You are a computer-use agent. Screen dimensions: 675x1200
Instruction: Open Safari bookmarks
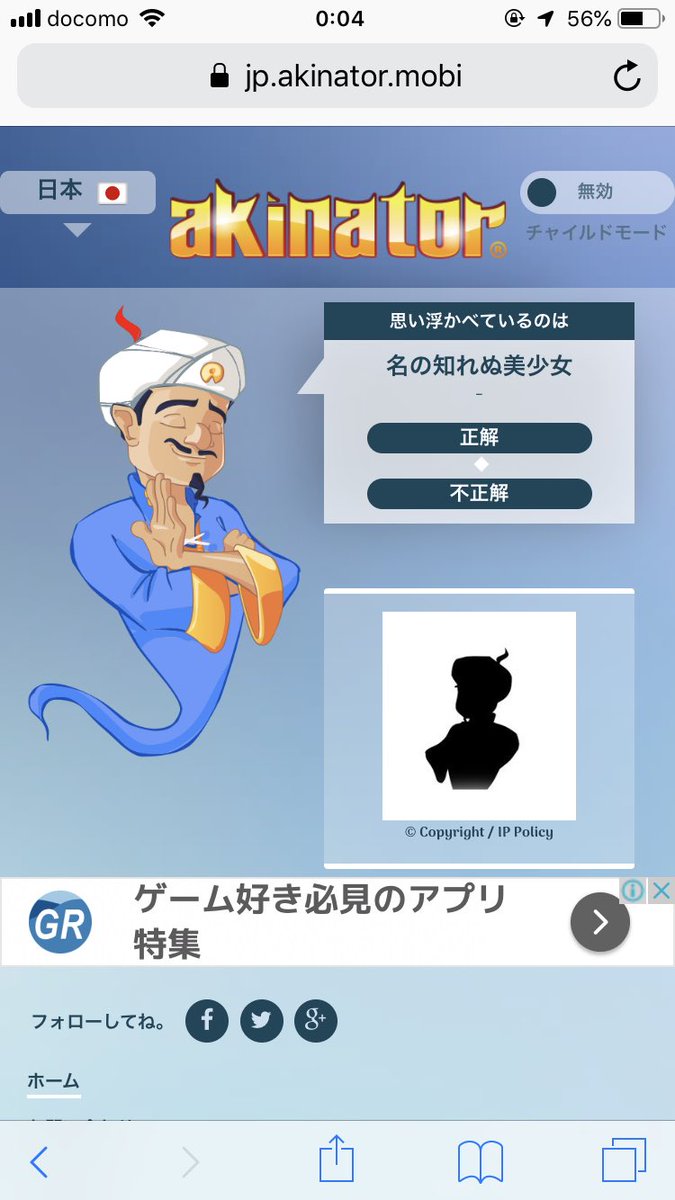click(480, 1161)
